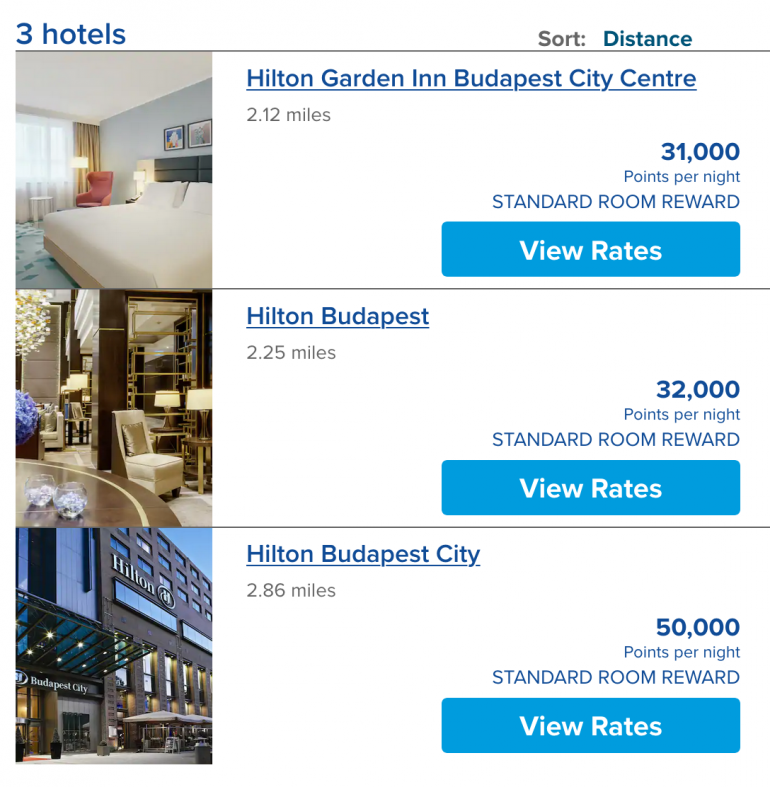Open the Hilton Budapest City hotel link
Viewport: 770px width, 787px height.
[x=363, y=554]
